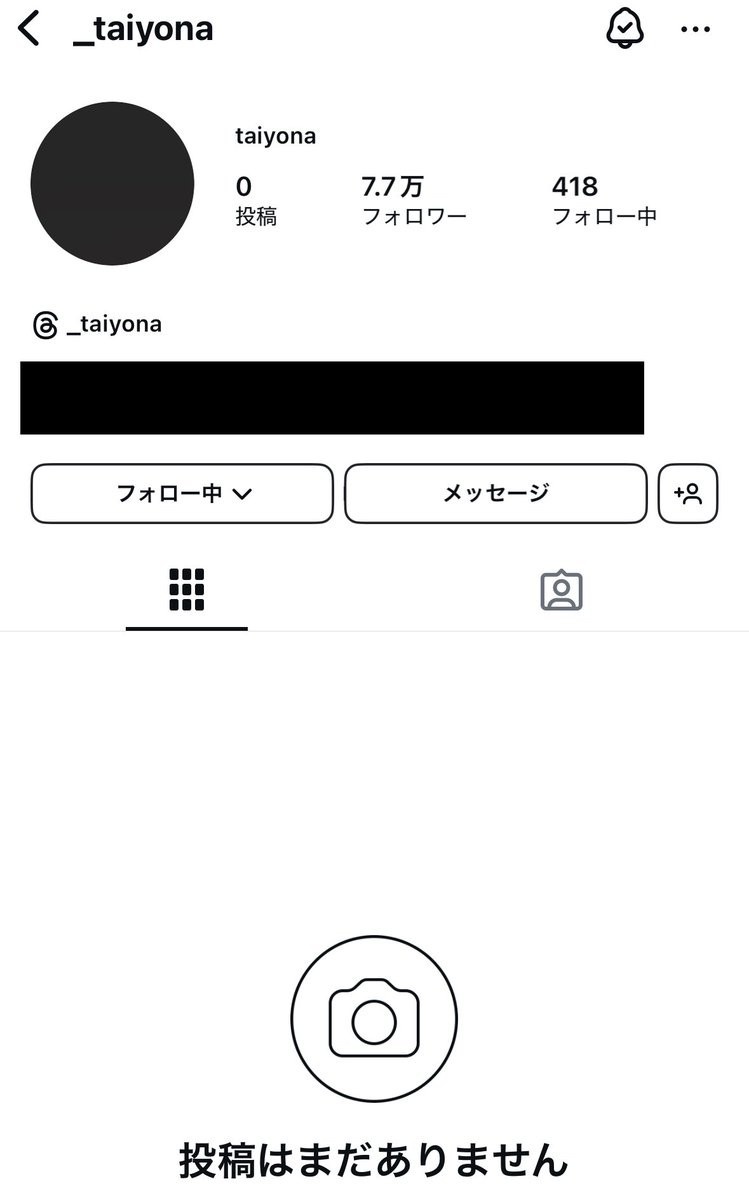Viewport: 749px width, 1200px height.
Task: View the 7.7万 followers list
Action: click(x=413, y=200)
